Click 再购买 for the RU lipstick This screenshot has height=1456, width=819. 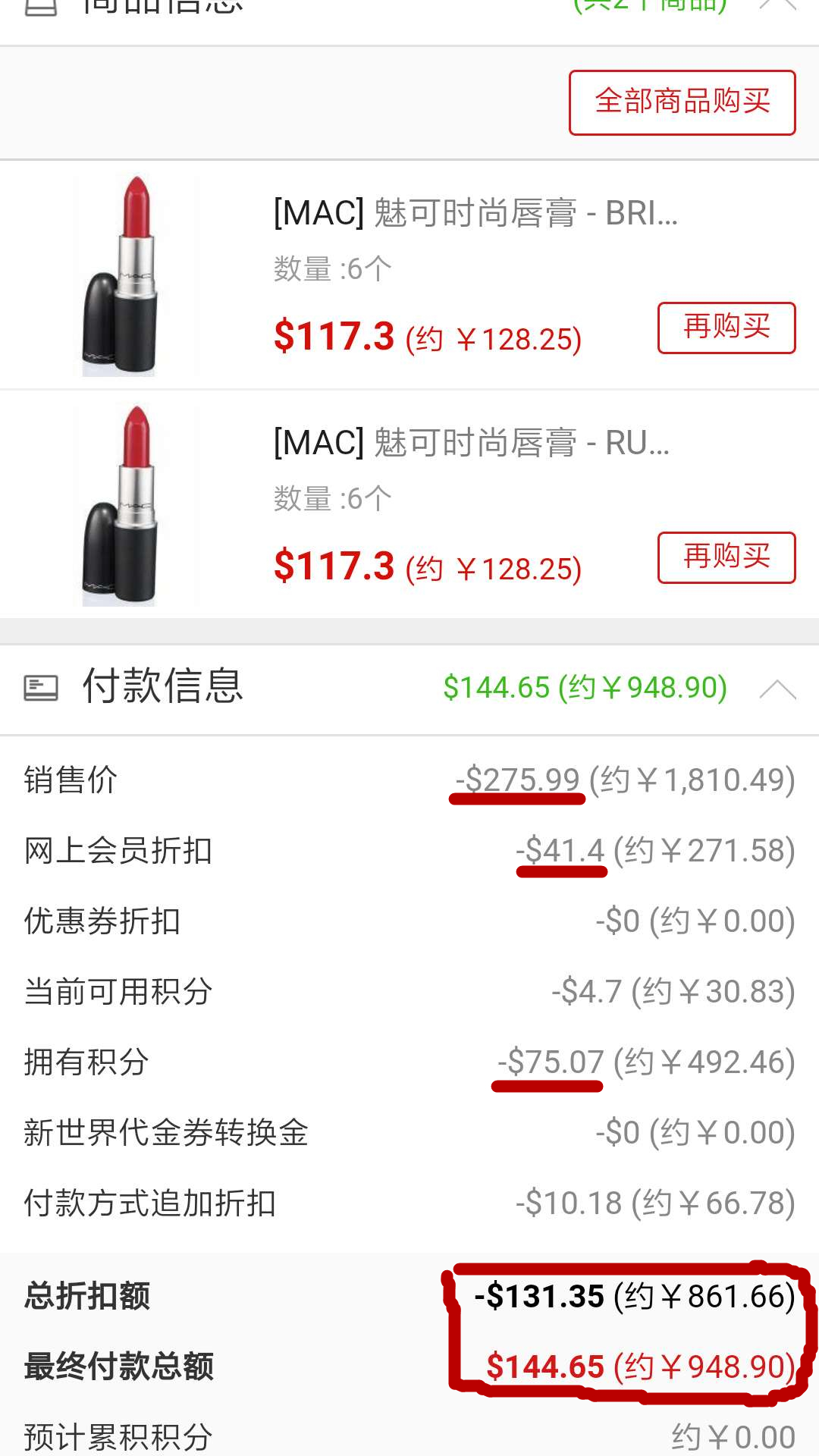(726, 557)
